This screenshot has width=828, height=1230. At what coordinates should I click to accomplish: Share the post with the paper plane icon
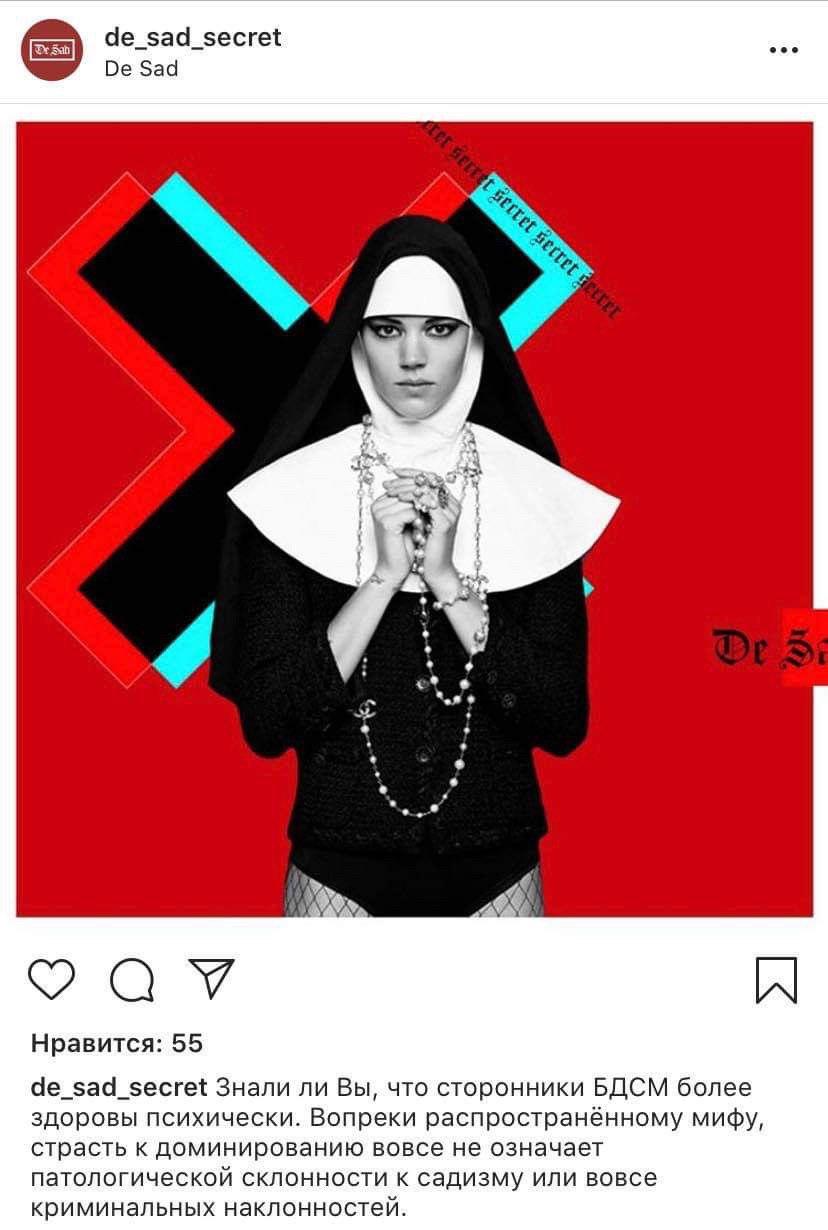(x=211, y=978)
